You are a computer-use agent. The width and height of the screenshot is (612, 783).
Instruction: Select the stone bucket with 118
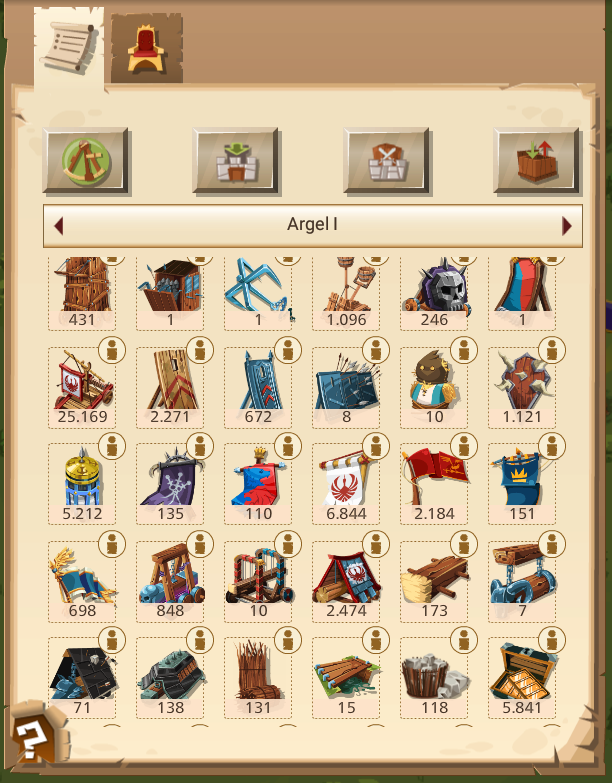[433, 672]
